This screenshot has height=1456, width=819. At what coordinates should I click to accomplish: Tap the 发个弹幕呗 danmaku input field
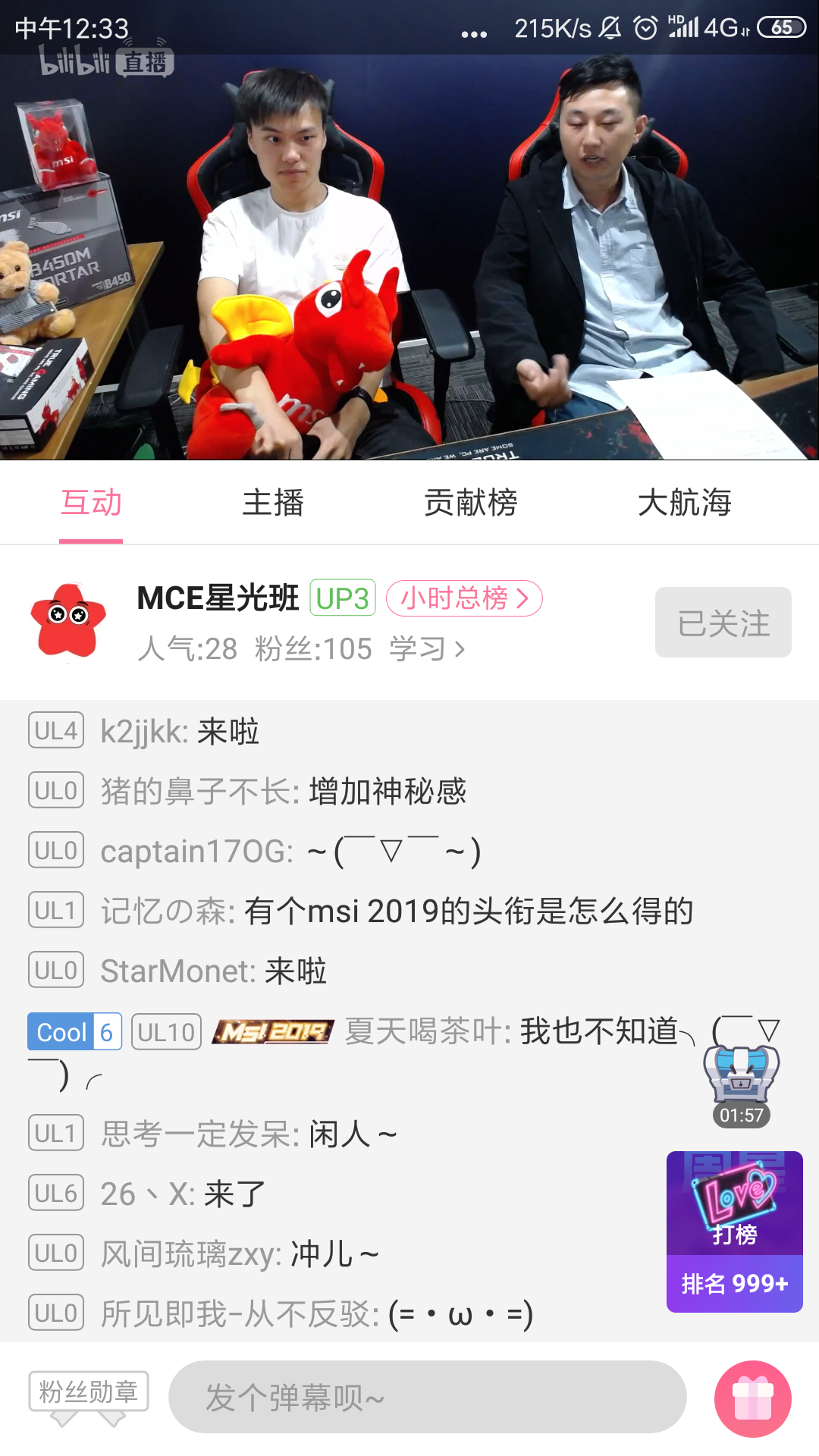coord(427,1397)
